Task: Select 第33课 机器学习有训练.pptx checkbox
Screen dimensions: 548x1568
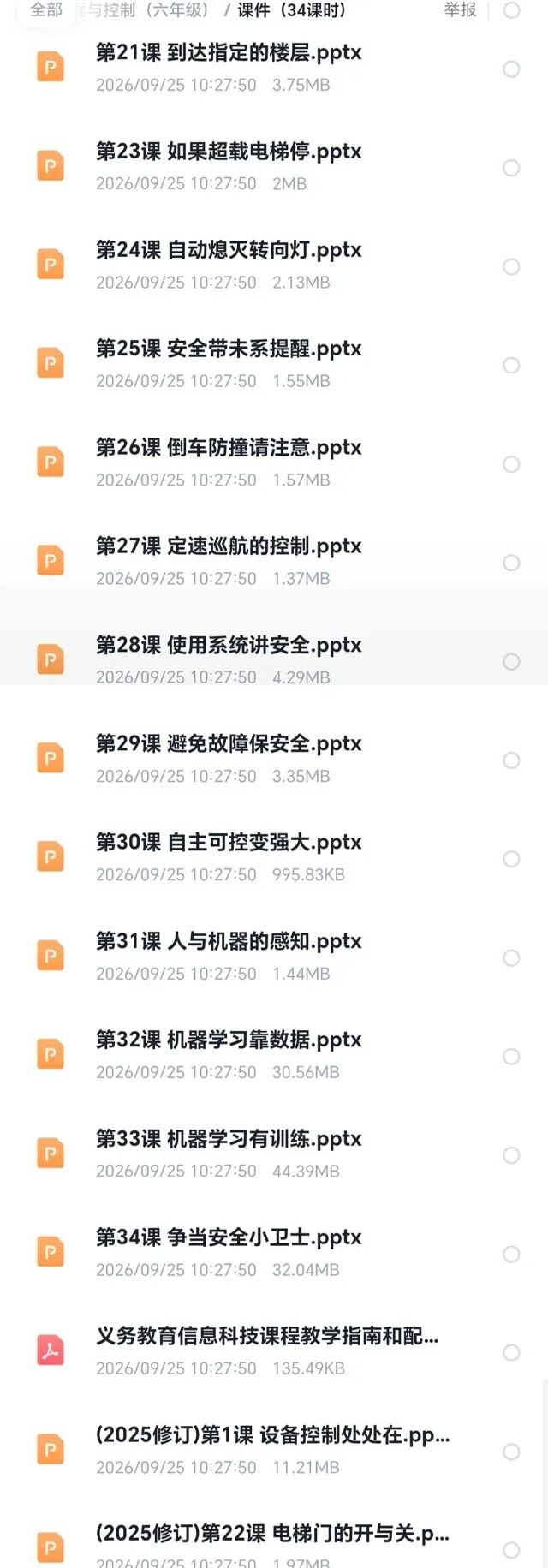Action: point(511,1155)
